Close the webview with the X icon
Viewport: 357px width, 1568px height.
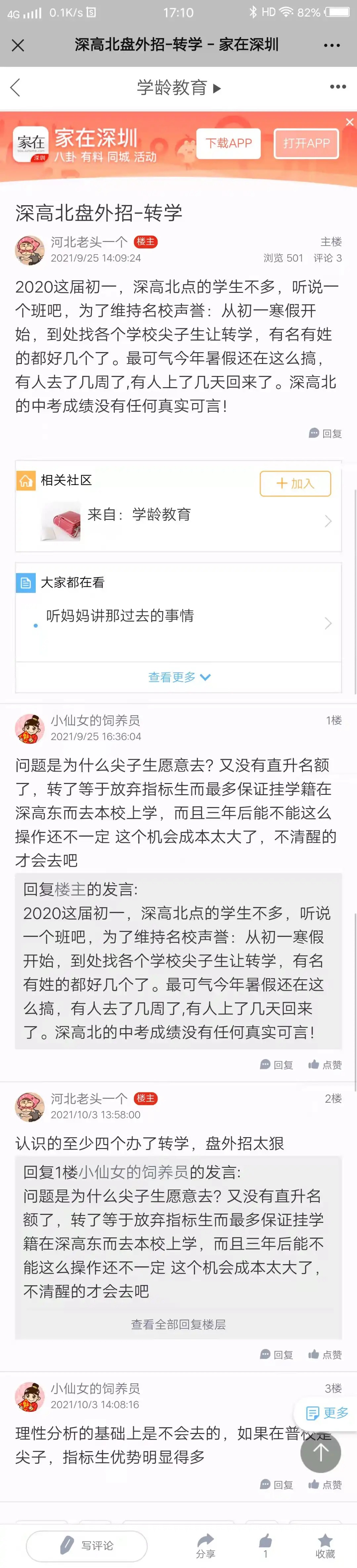tap(18, 45)
